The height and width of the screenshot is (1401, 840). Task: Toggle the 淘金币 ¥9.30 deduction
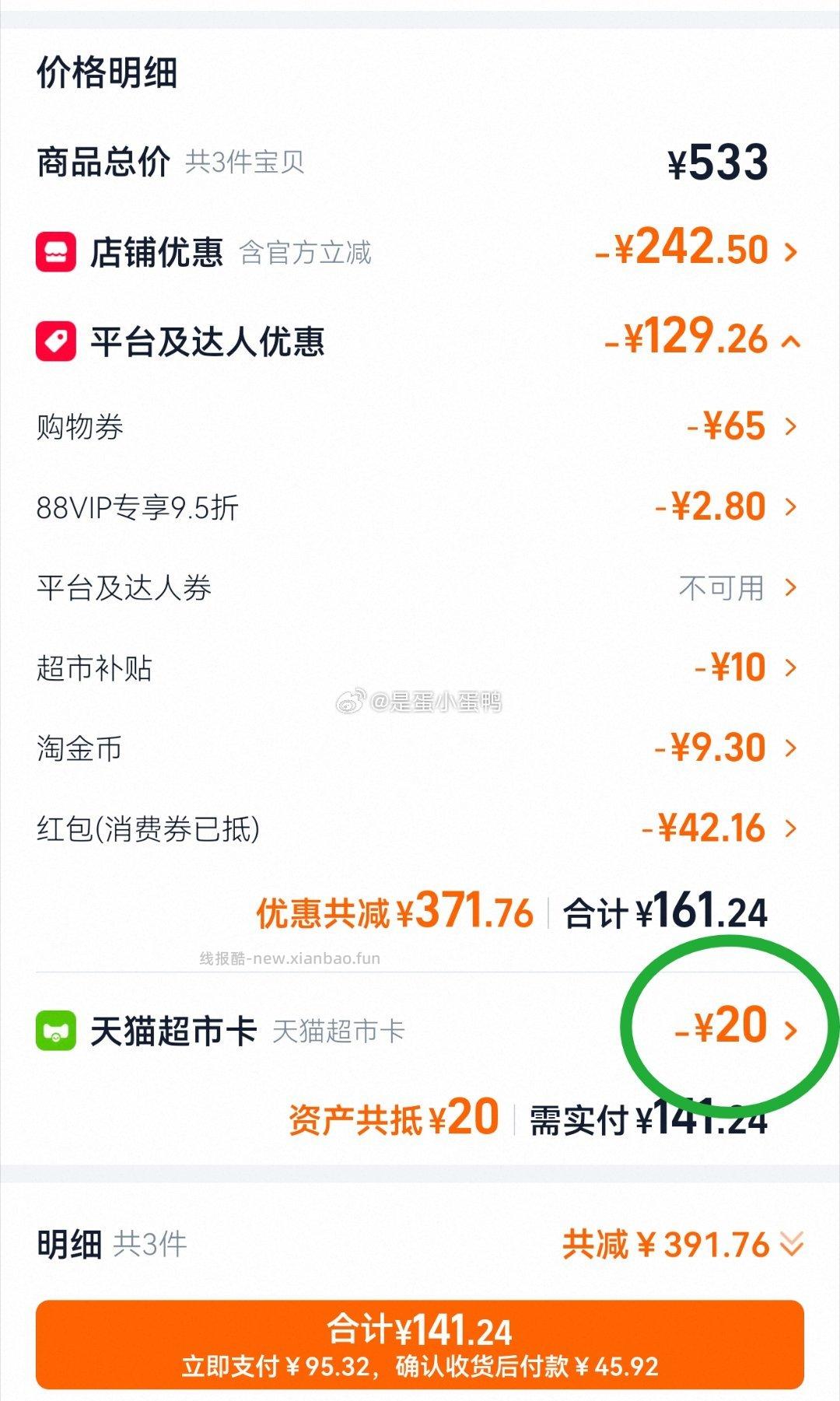723,748
